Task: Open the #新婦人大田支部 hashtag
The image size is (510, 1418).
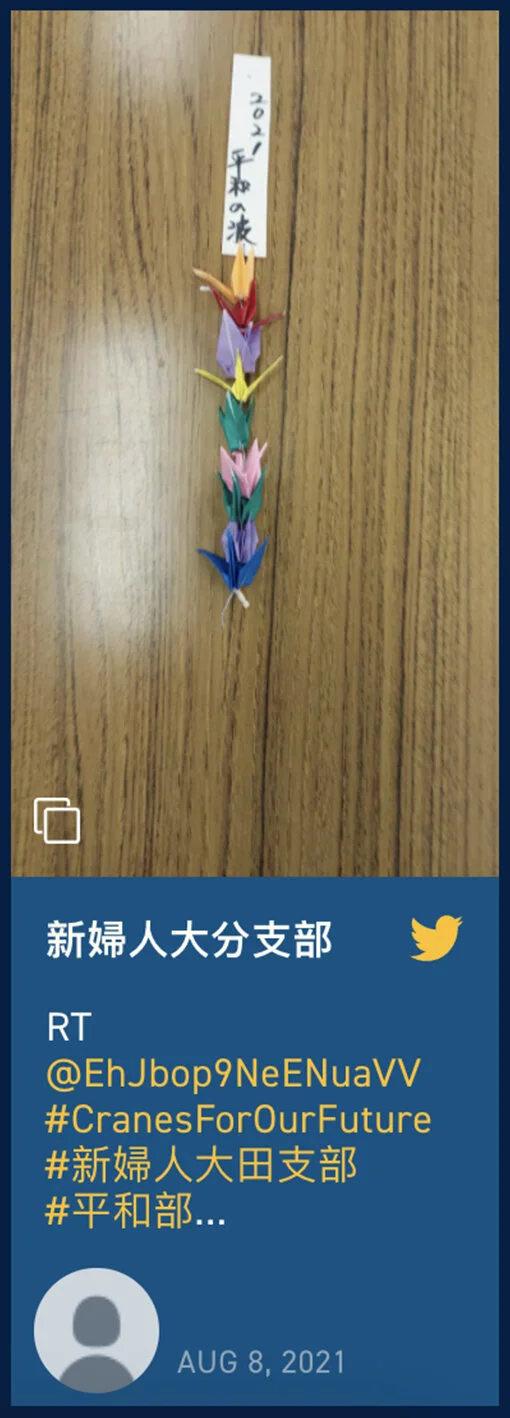Action: (x=202, y=1164)
